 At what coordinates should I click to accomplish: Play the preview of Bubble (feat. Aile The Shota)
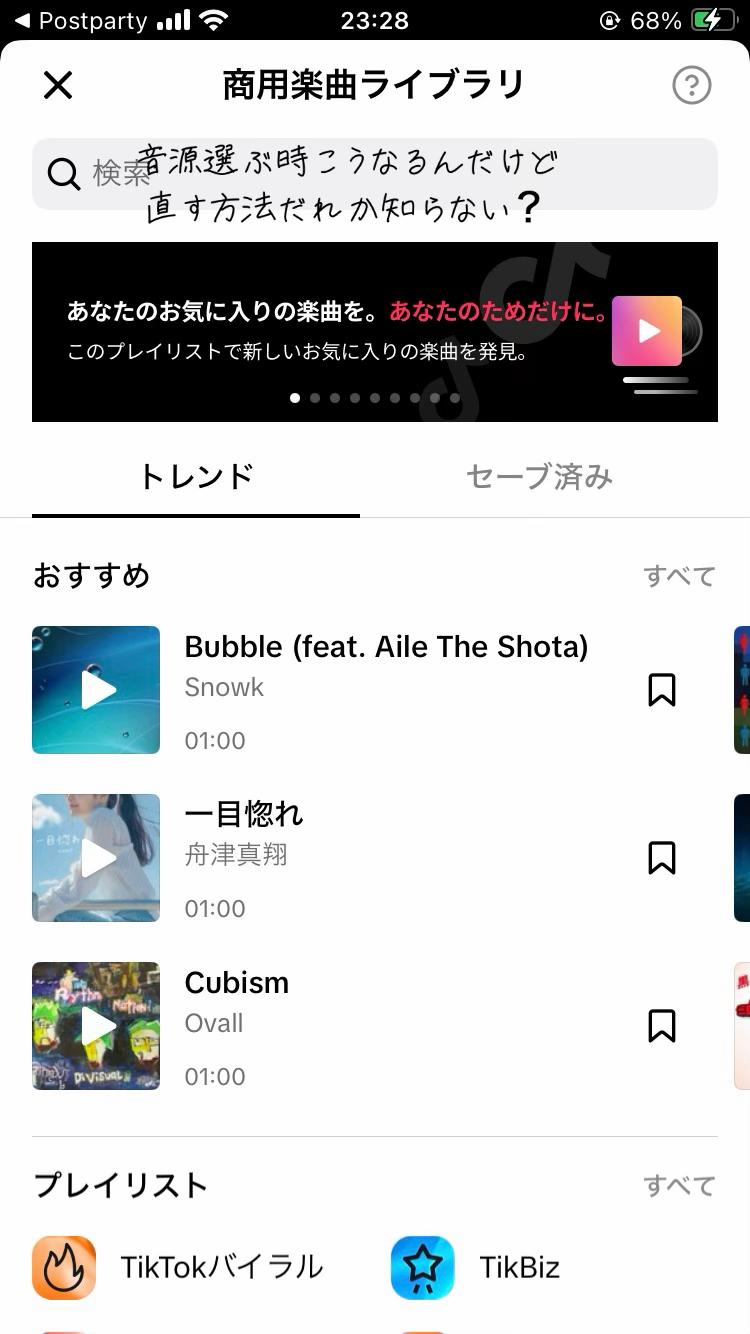click(96, 690)
